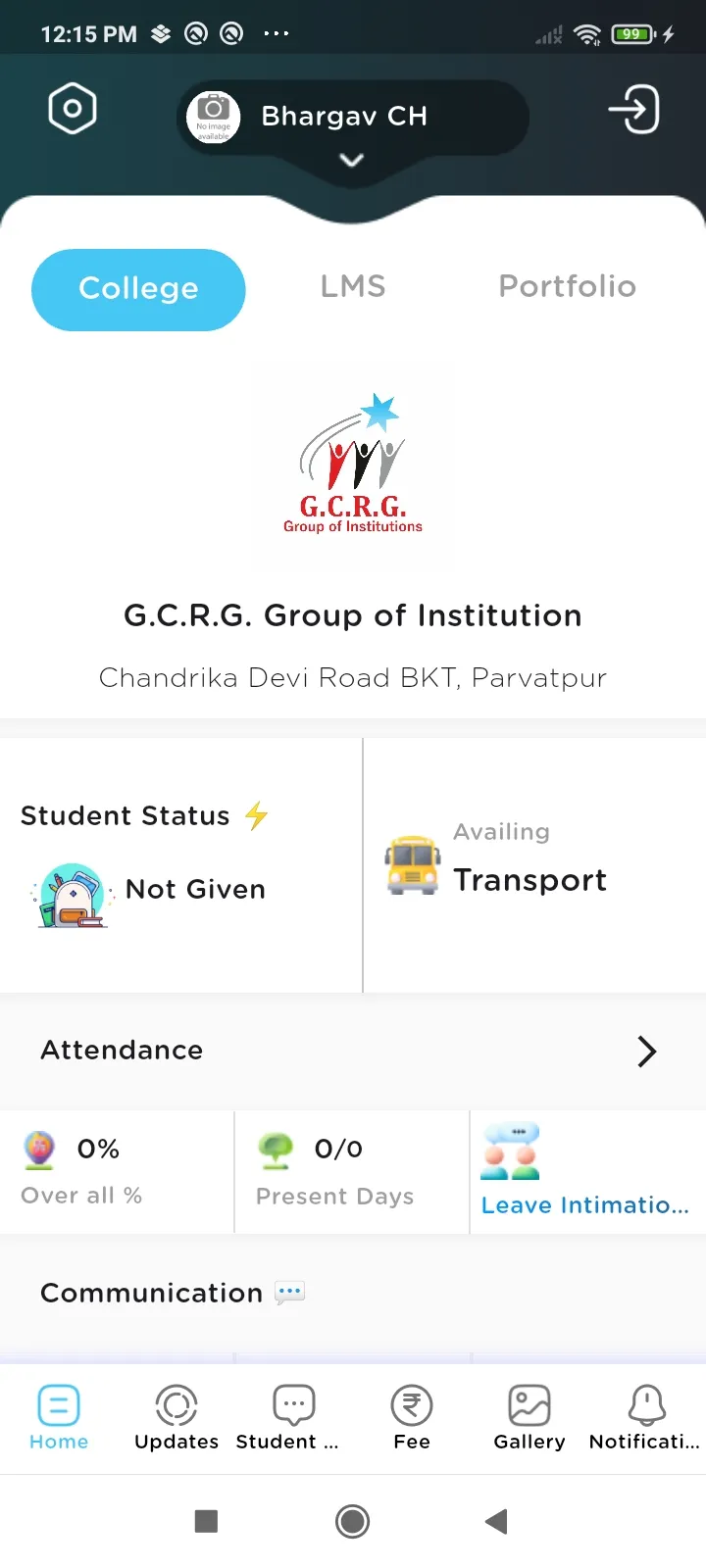Screen dimensions: 706x1568
Task: Switch to the Portfolio tab
Action: coord(567,287)
